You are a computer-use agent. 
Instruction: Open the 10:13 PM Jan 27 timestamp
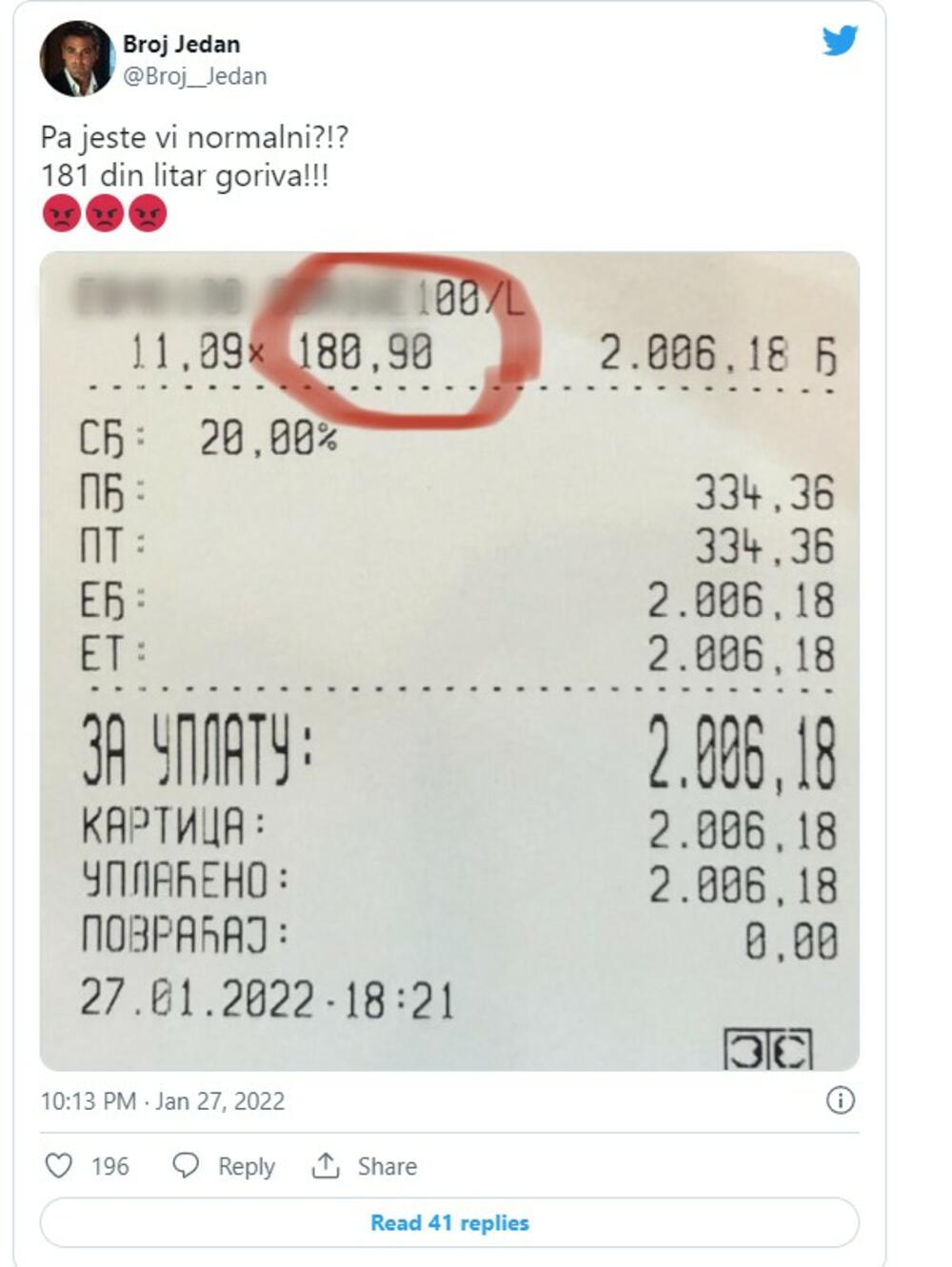[x=162, y=1101]
